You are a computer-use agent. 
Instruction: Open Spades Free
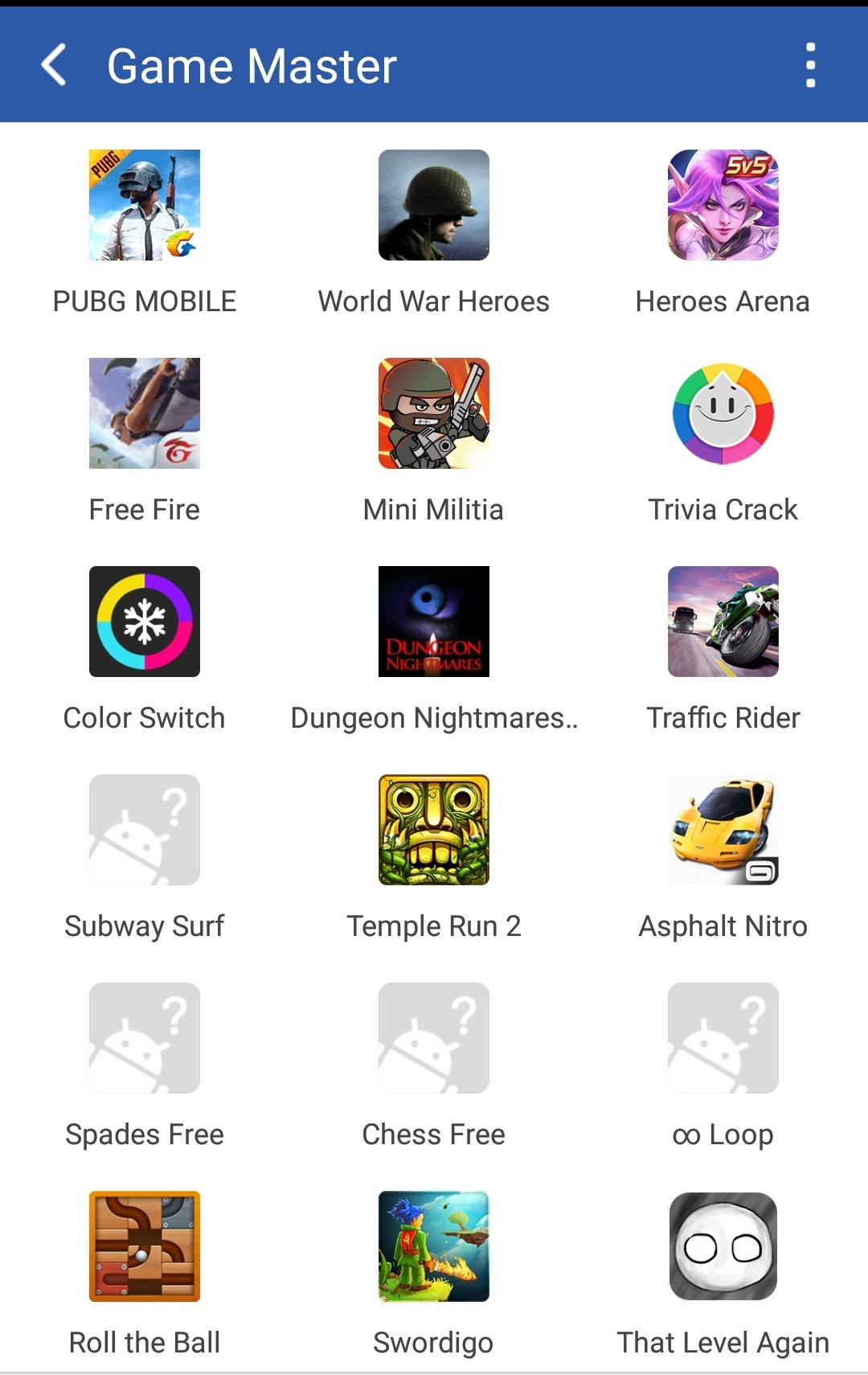click(145, 1038)
